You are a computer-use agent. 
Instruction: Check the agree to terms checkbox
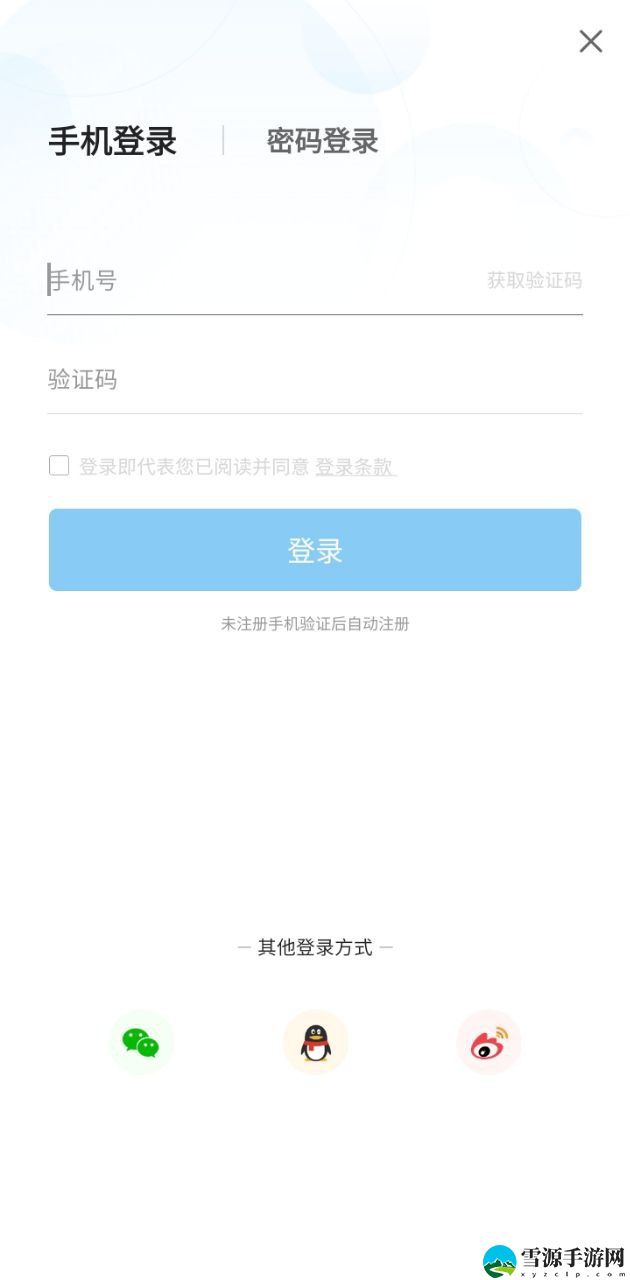(59, 466)
